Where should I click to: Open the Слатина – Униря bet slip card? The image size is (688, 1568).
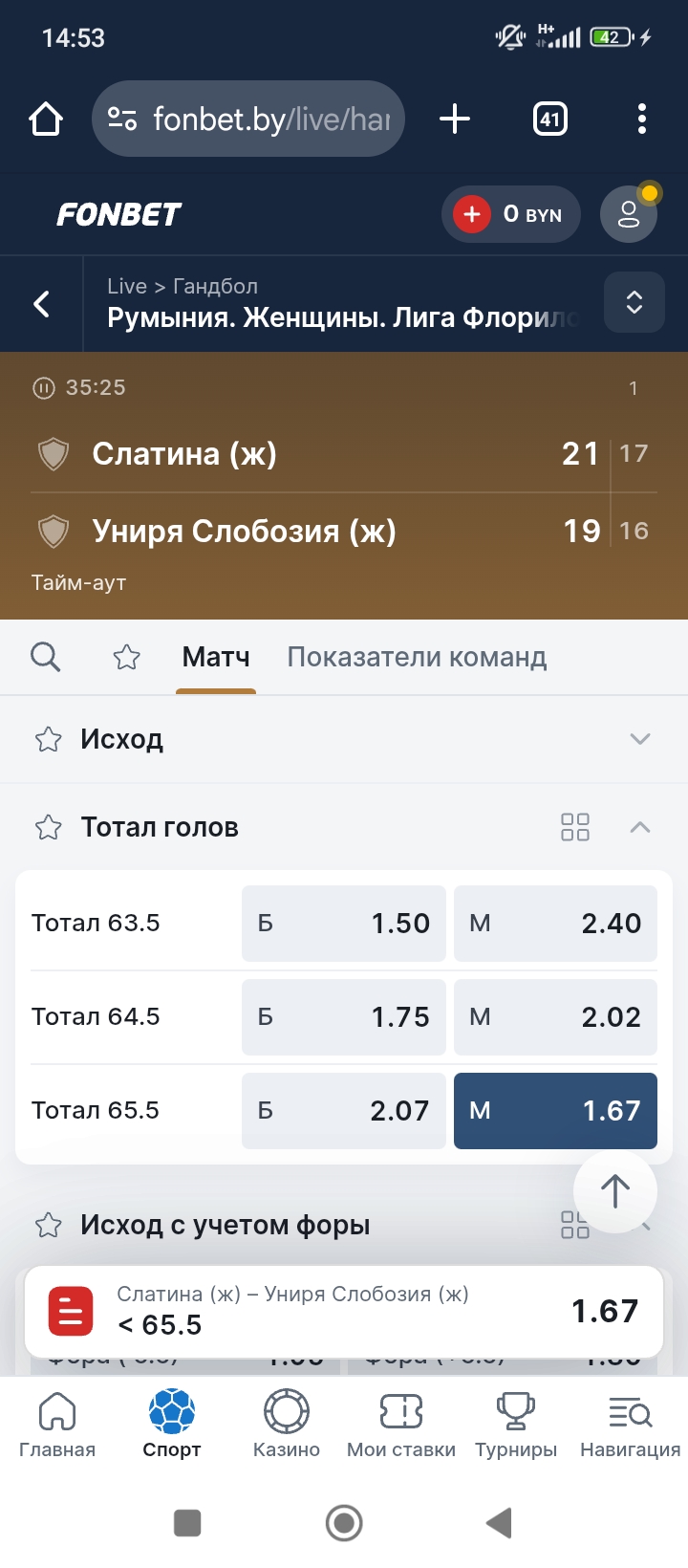(344, 1311)
